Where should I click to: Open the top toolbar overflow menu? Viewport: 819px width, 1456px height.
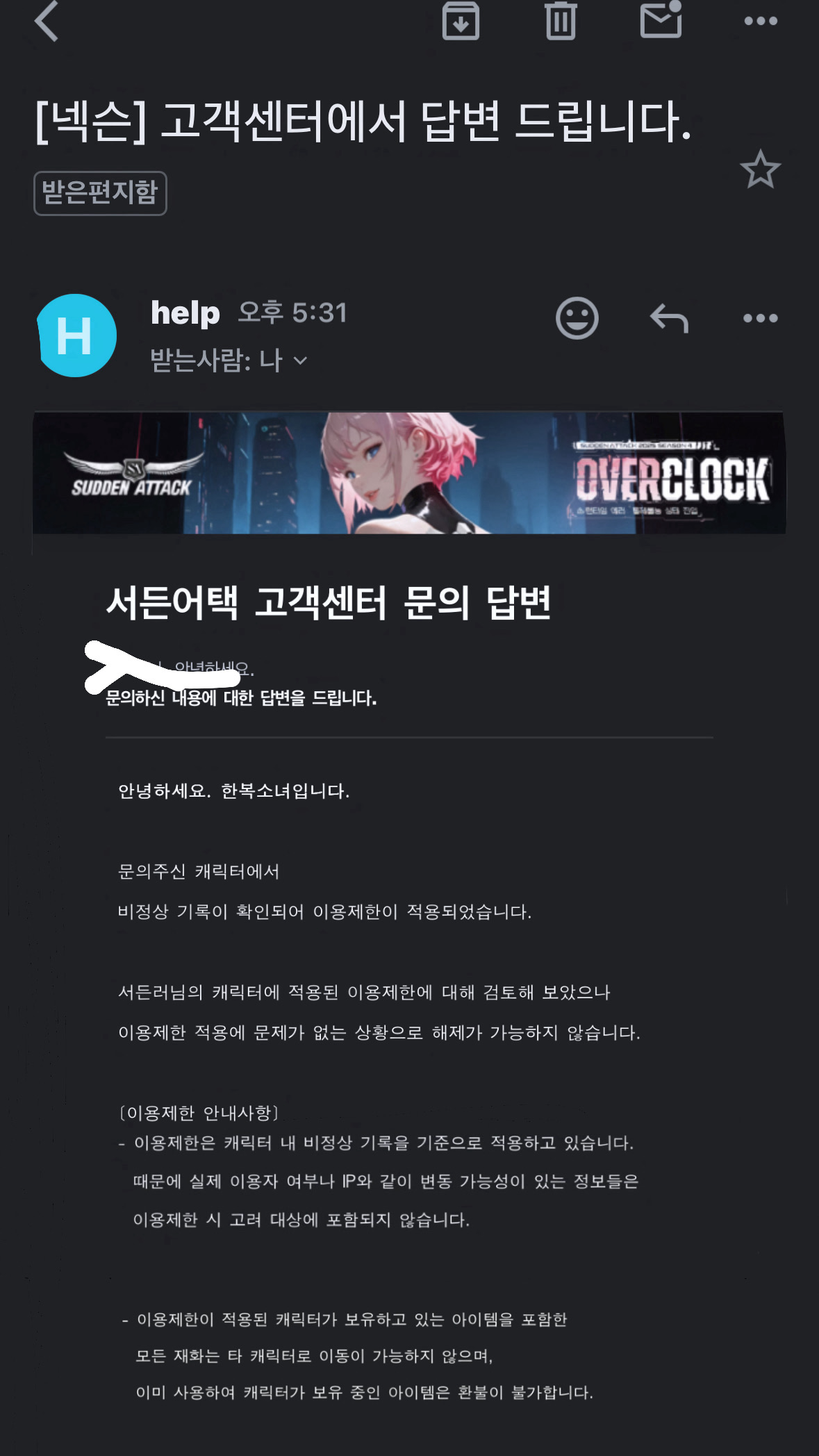click(760, 21)
